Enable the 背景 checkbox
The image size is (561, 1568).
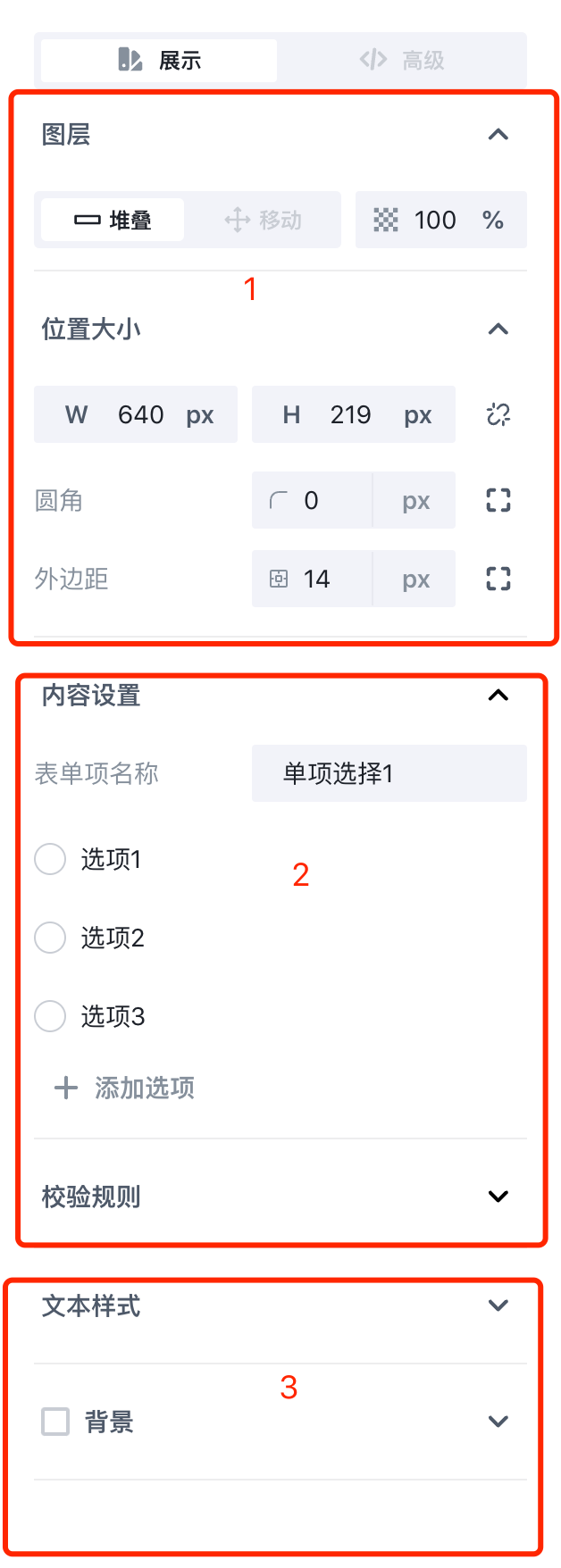tap(55, 1422)
